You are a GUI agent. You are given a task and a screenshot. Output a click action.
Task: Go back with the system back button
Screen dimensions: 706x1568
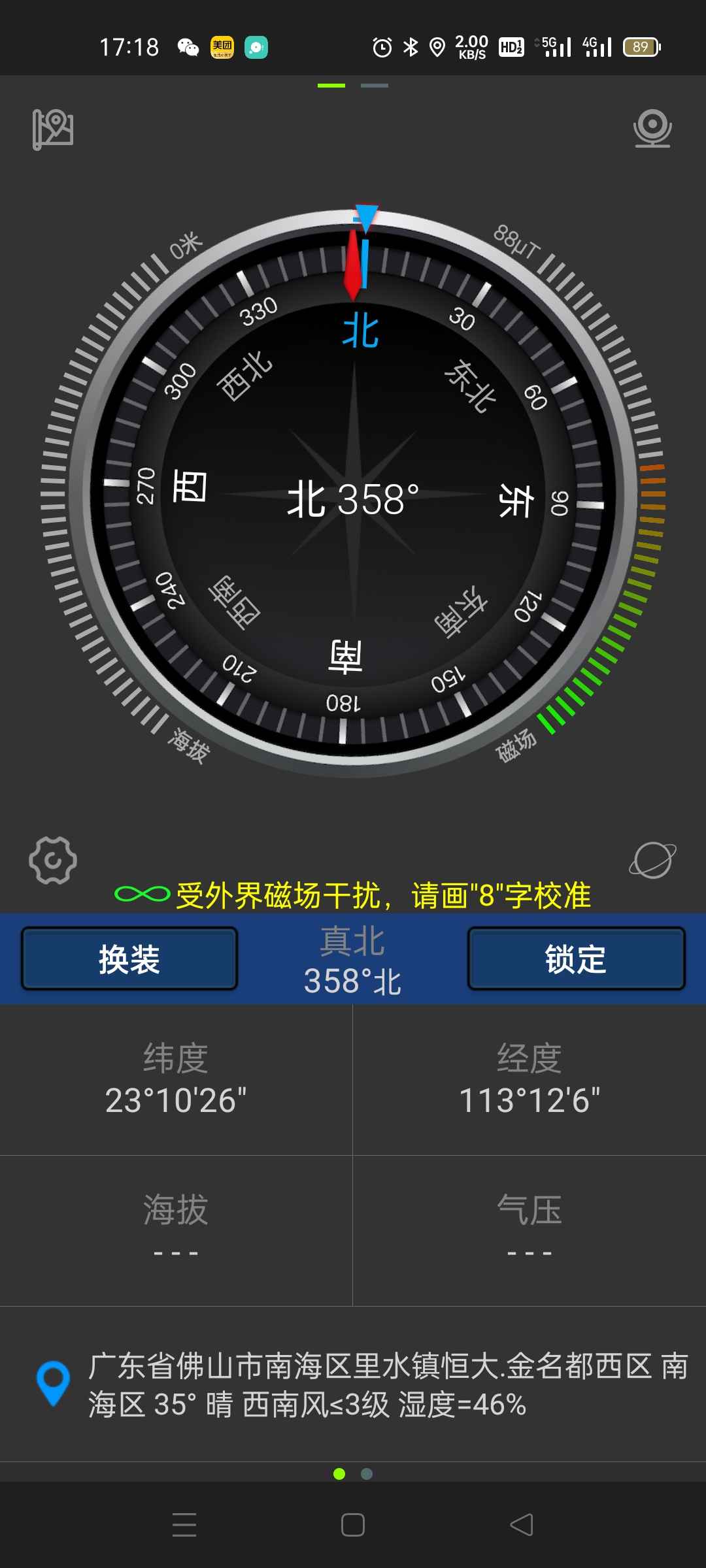[521, 1526]
